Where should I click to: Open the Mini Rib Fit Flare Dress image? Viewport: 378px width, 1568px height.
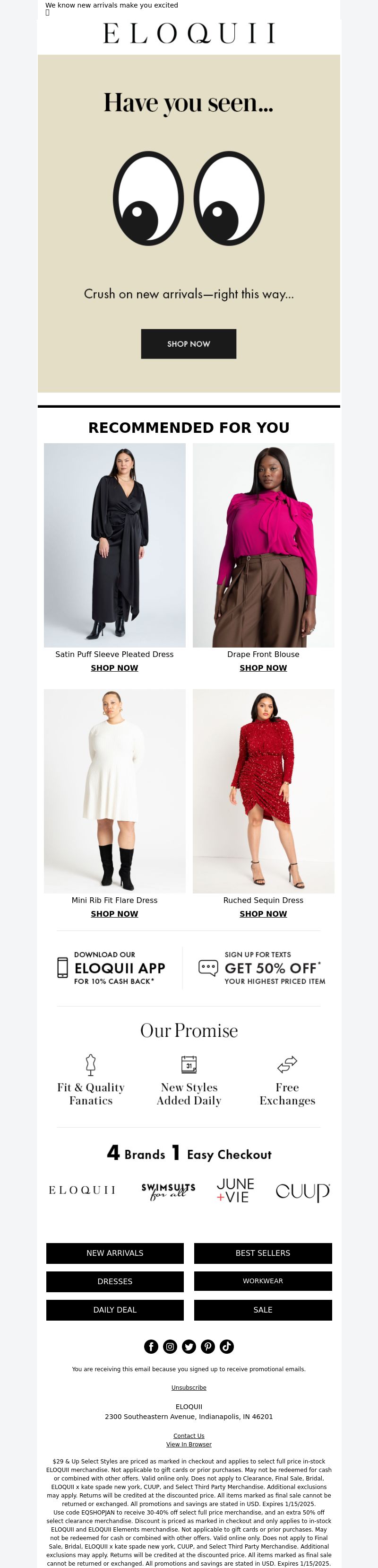114,791
